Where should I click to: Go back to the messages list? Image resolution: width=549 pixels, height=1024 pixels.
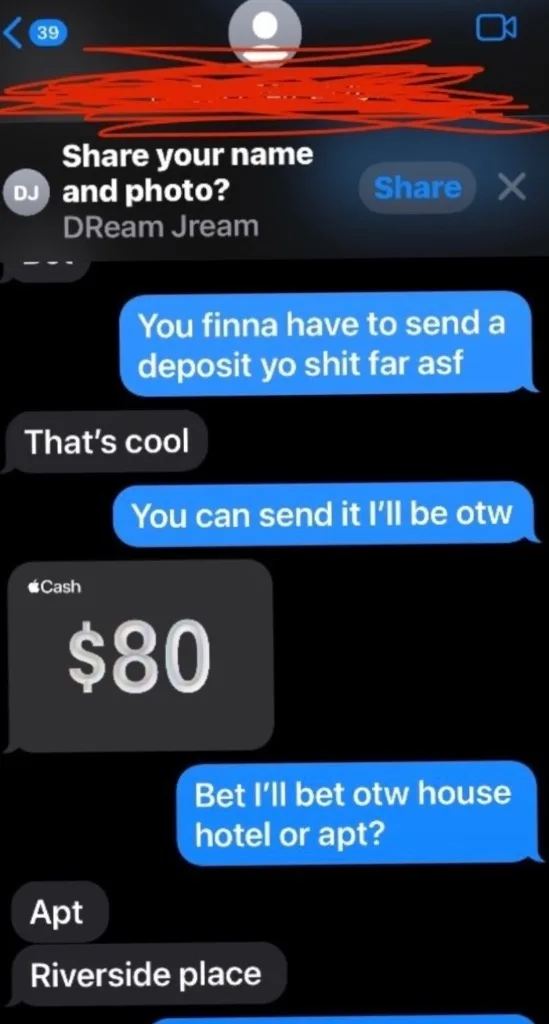tap(38, 32)
